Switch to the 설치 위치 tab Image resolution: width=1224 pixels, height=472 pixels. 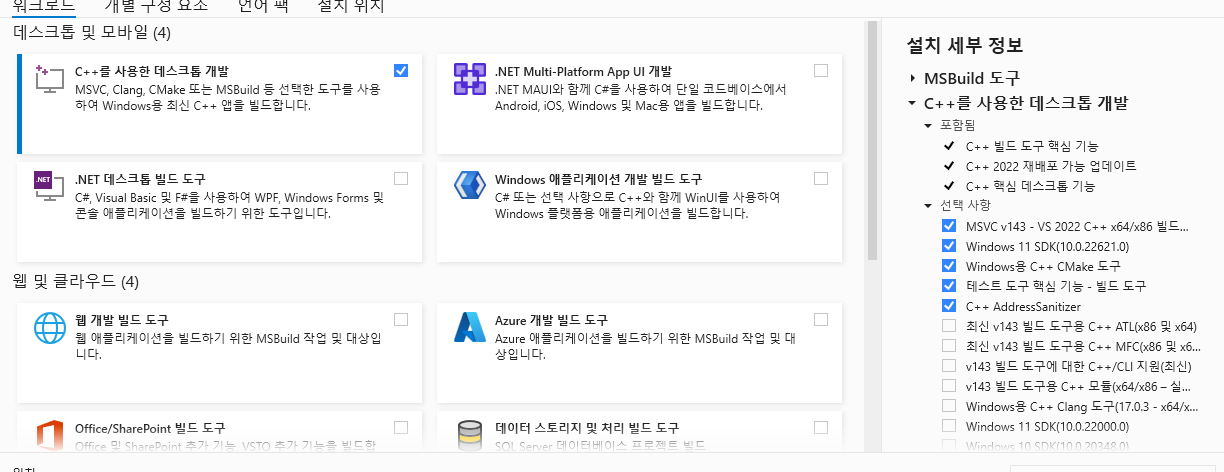[x=350, y=6]
